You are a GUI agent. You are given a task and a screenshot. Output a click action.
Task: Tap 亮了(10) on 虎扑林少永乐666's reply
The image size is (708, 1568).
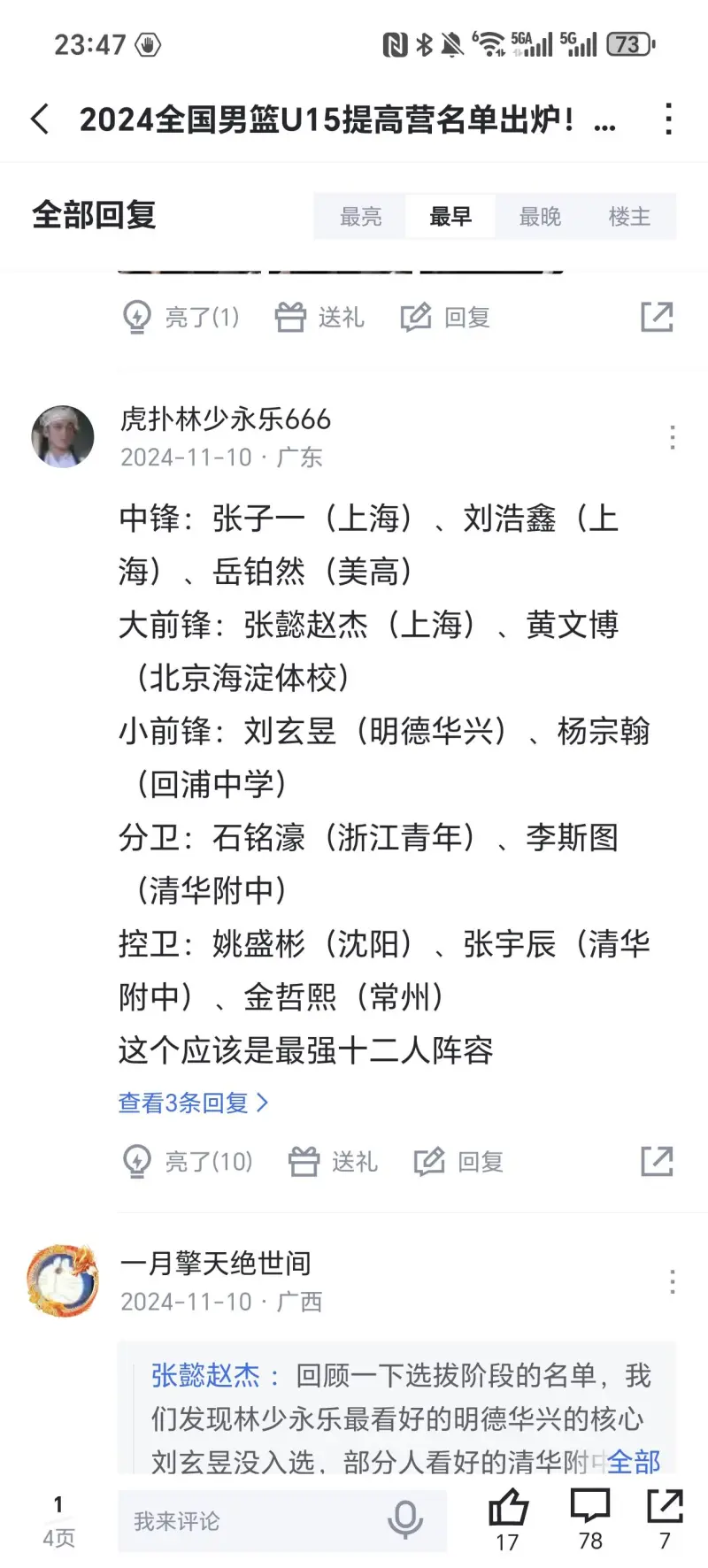[189, 1162]
